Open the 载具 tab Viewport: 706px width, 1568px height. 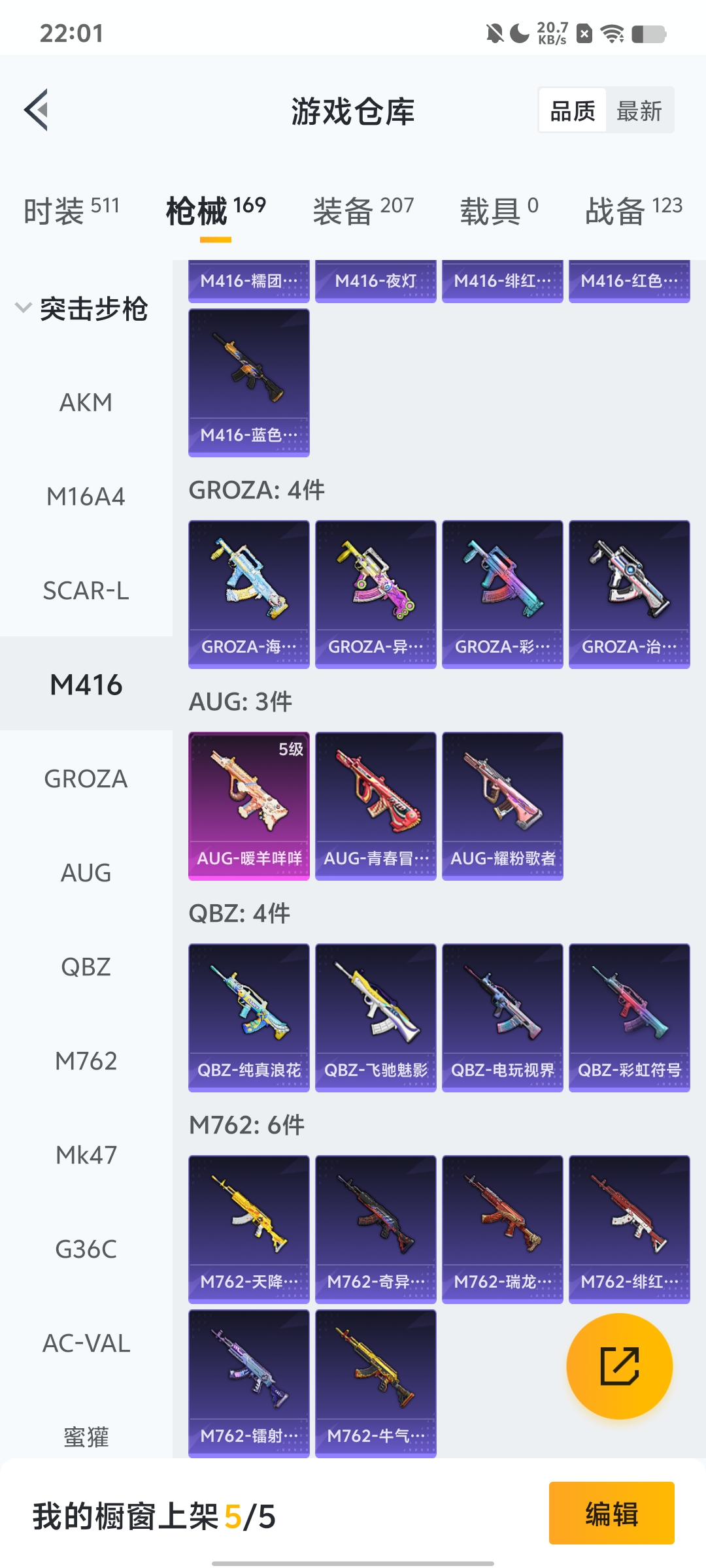point(499,210)
